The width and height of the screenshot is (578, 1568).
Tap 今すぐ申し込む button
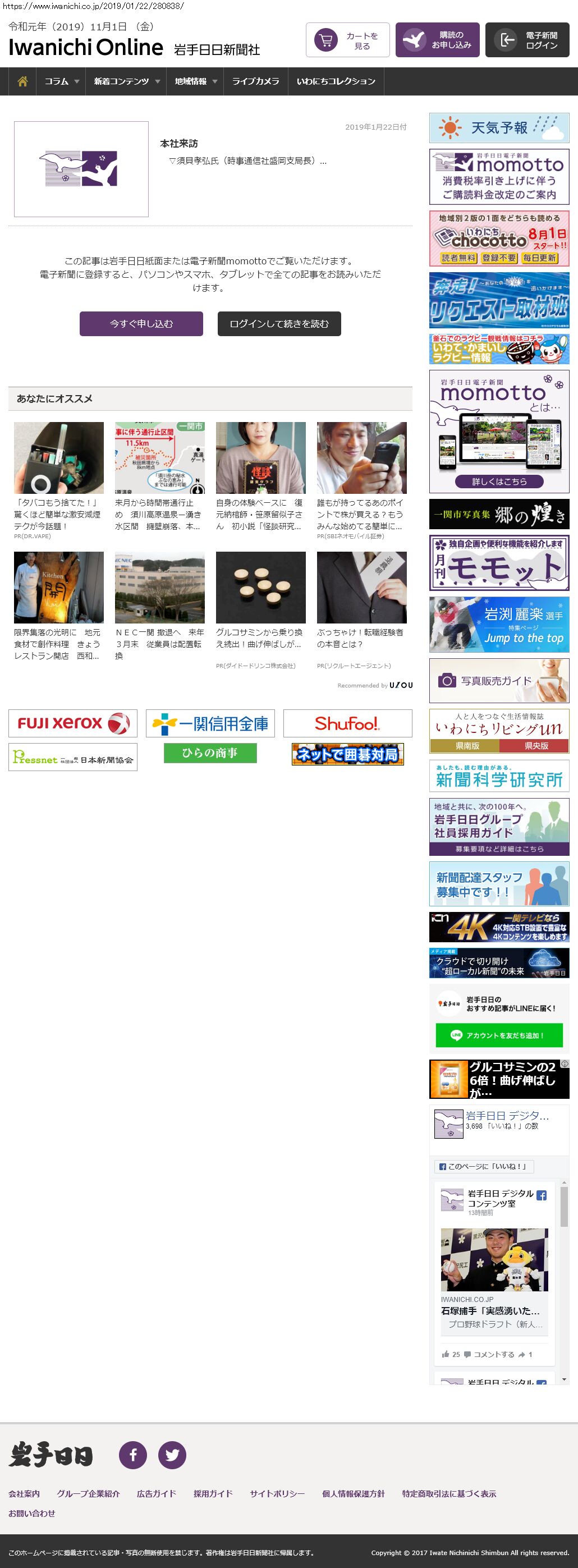pyautogui.click(x=141, y=324)
